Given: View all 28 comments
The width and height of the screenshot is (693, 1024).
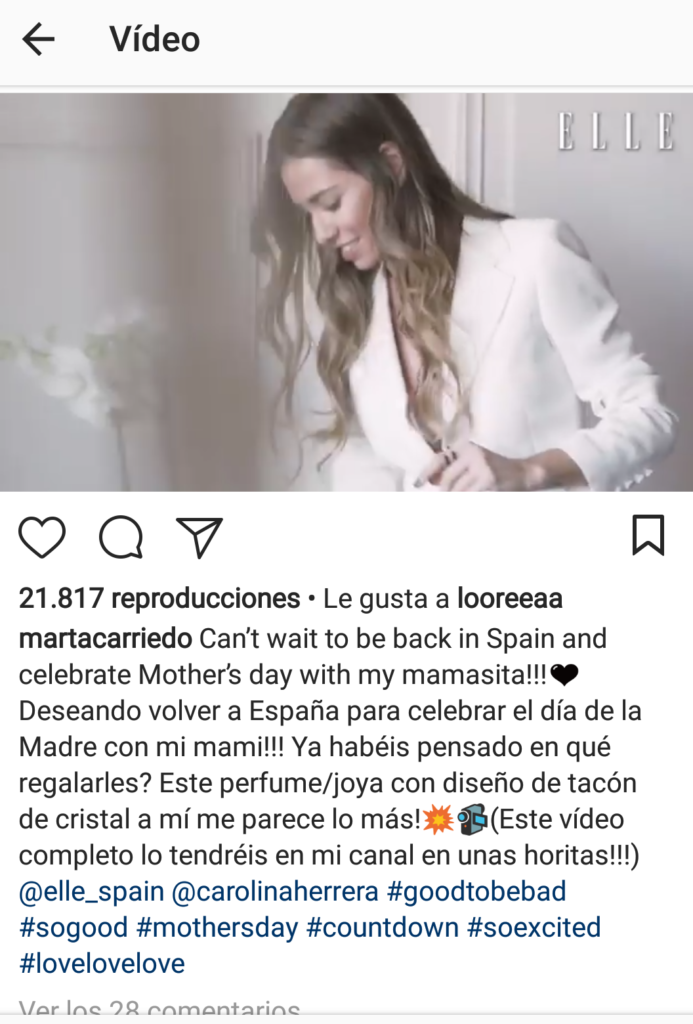Looking at the screenshot, I should pos(160,1009).
